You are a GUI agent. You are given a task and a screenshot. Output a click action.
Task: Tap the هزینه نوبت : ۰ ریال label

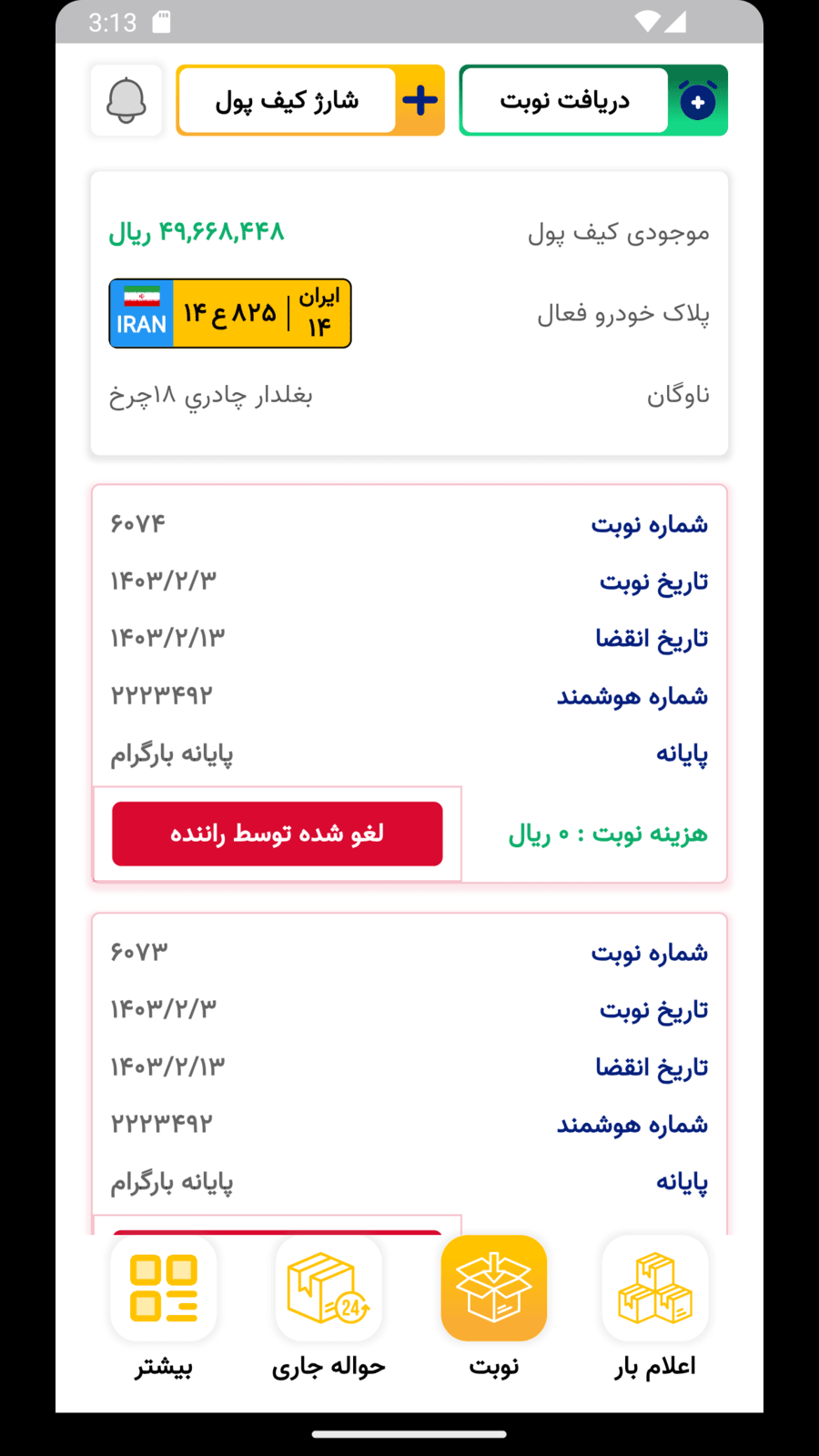pyautogui.click(x=607, y=833)
